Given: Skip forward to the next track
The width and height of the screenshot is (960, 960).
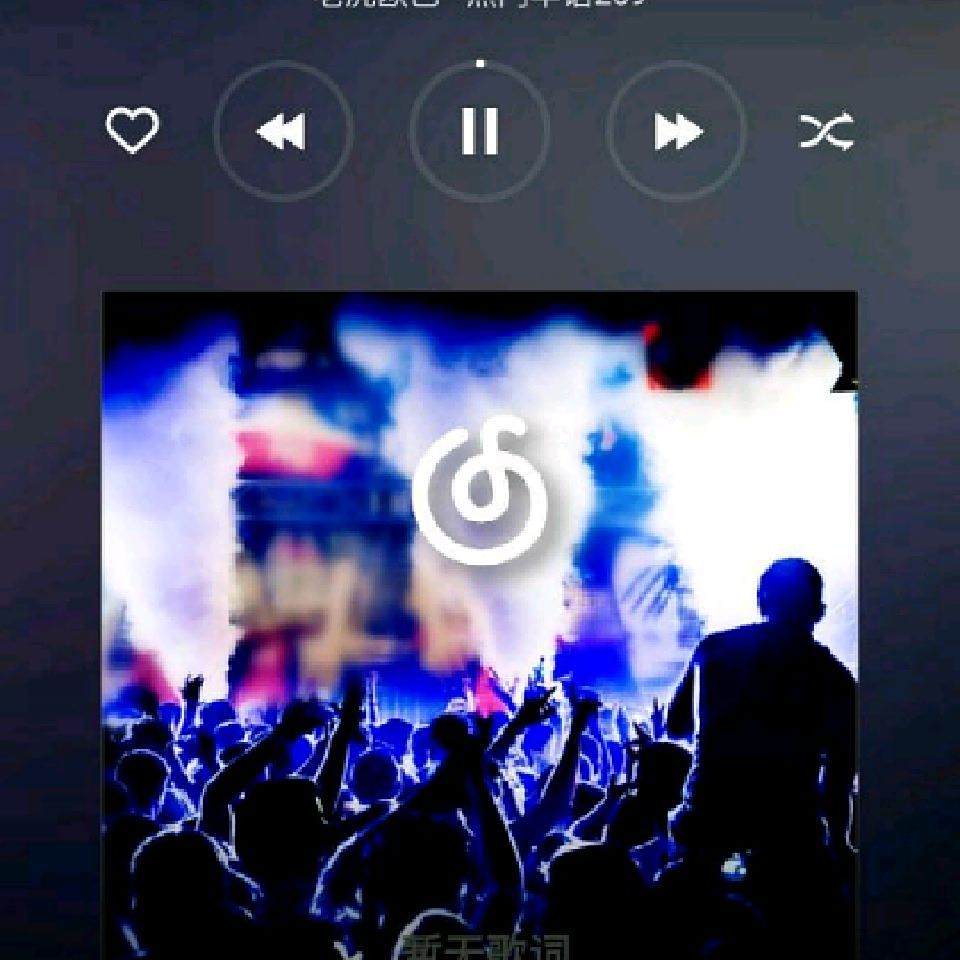Looking at the screenshot, I should coord(677,131).
